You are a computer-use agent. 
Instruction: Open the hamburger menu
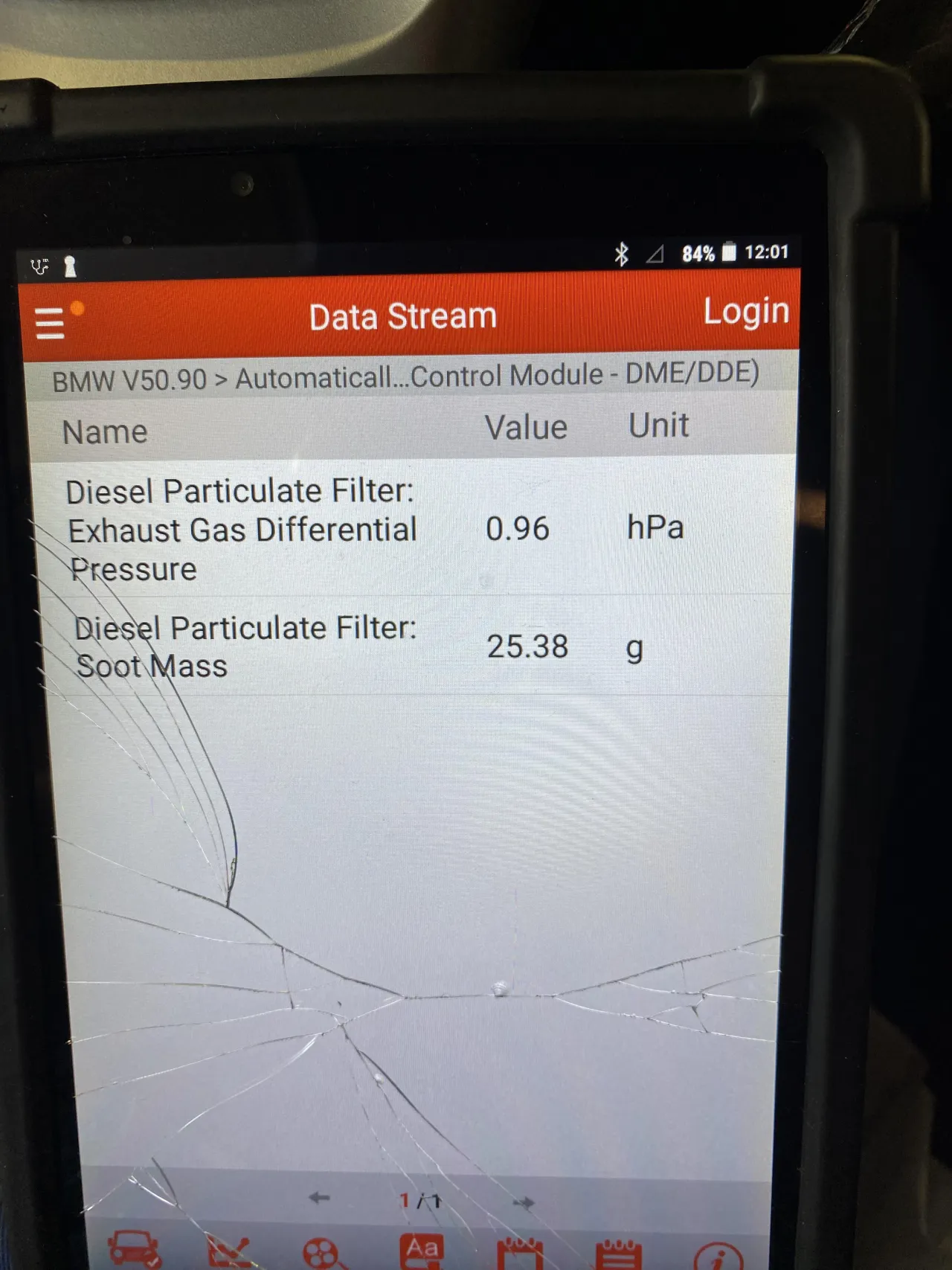(51, 324)
